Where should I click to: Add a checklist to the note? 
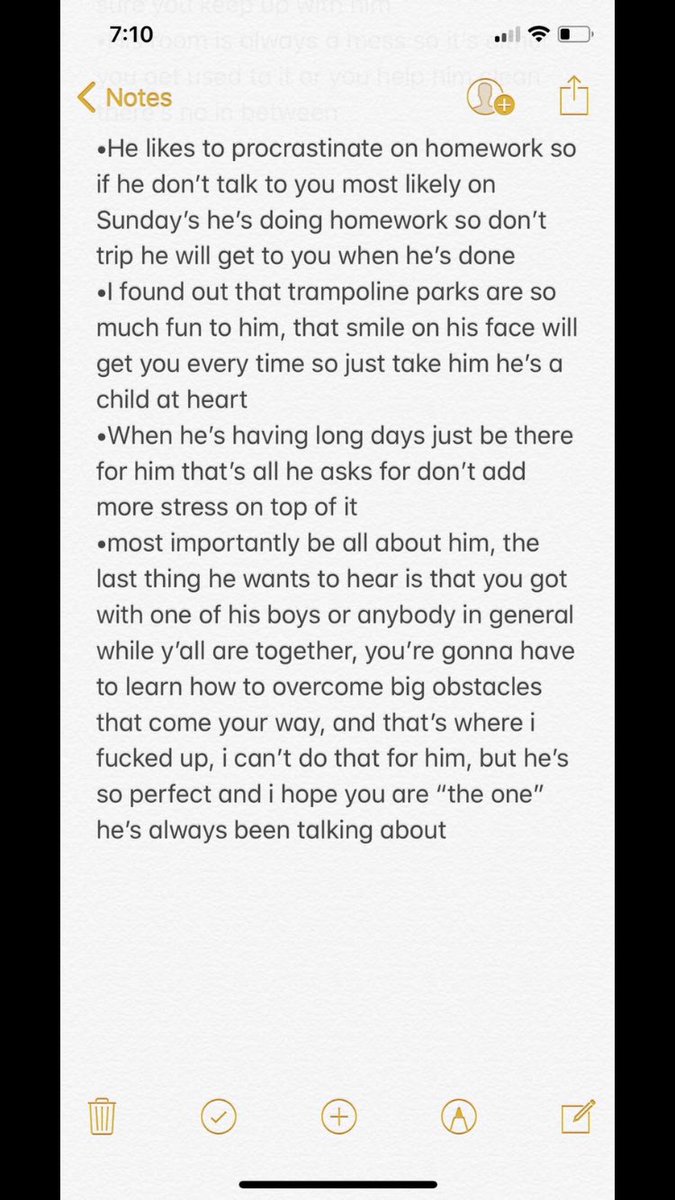coord(219,1116)
